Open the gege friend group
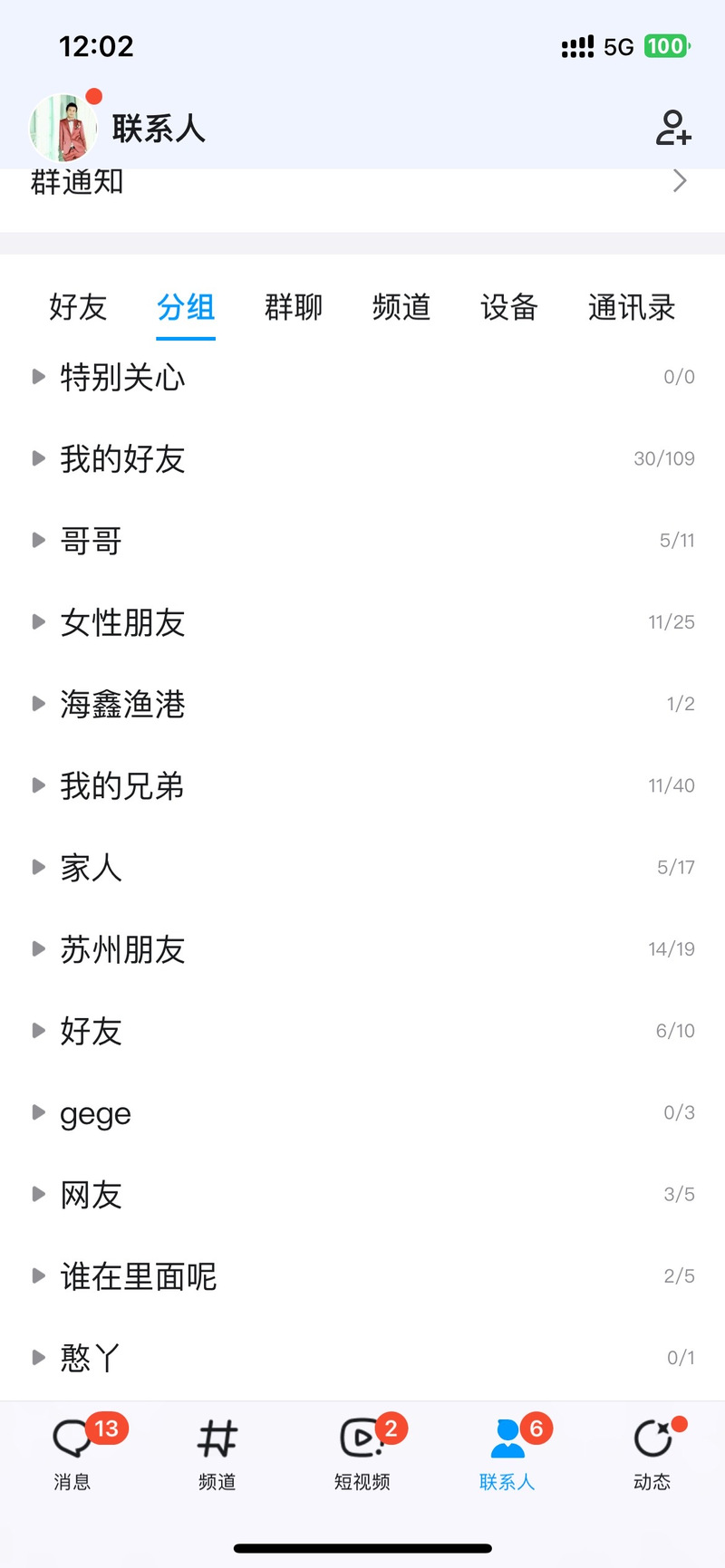This screenshot has width=725, height=1568. click(95, 1112)
